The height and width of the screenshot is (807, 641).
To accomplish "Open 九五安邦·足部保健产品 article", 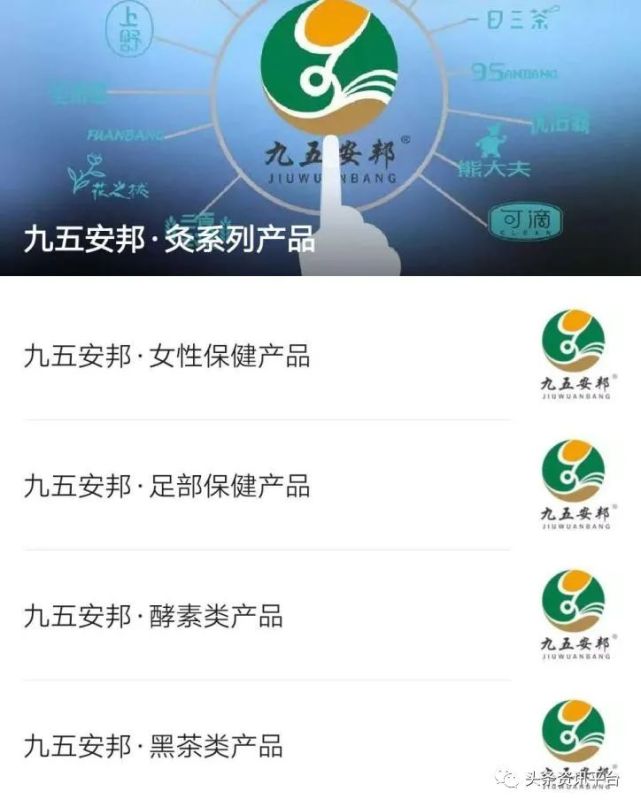I will tap(167, 486).
